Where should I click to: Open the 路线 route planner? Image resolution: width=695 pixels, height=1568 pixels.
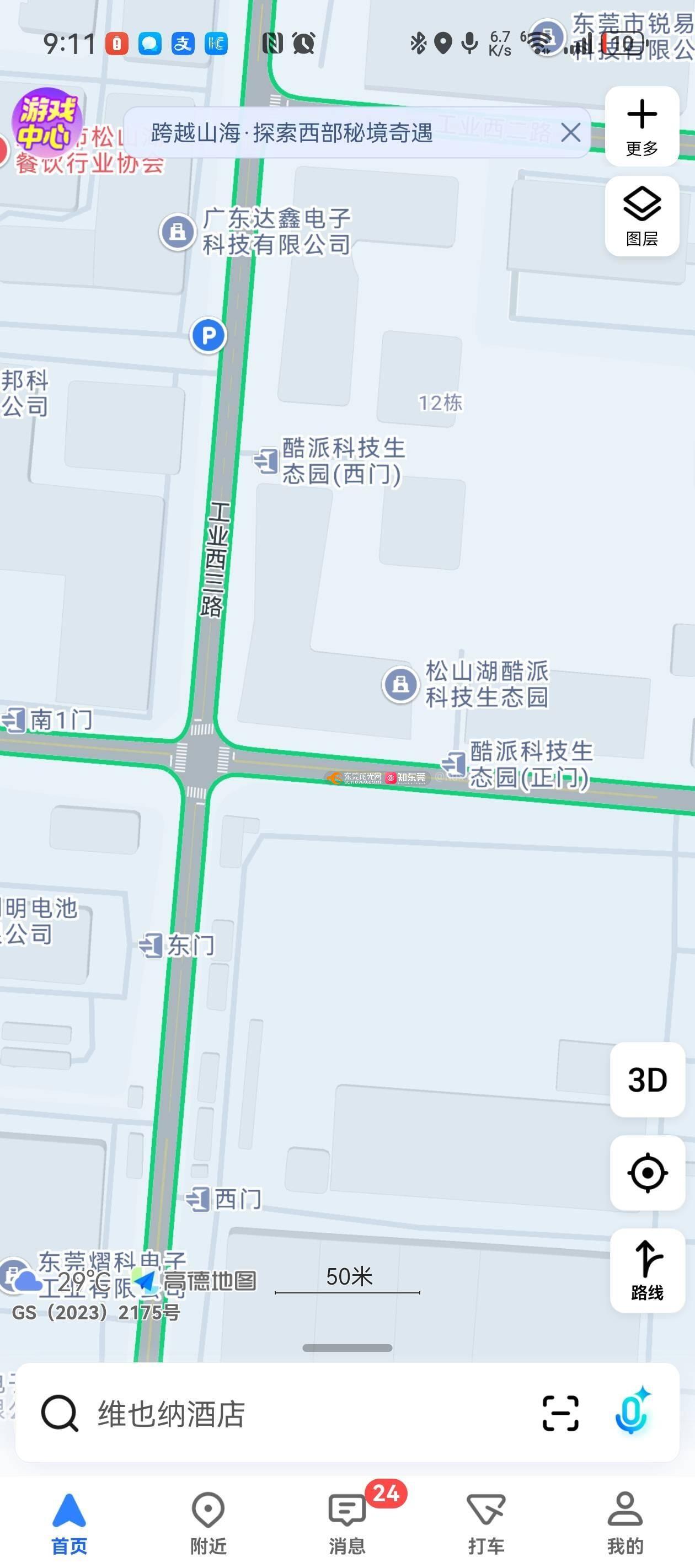click(647, 1271)
